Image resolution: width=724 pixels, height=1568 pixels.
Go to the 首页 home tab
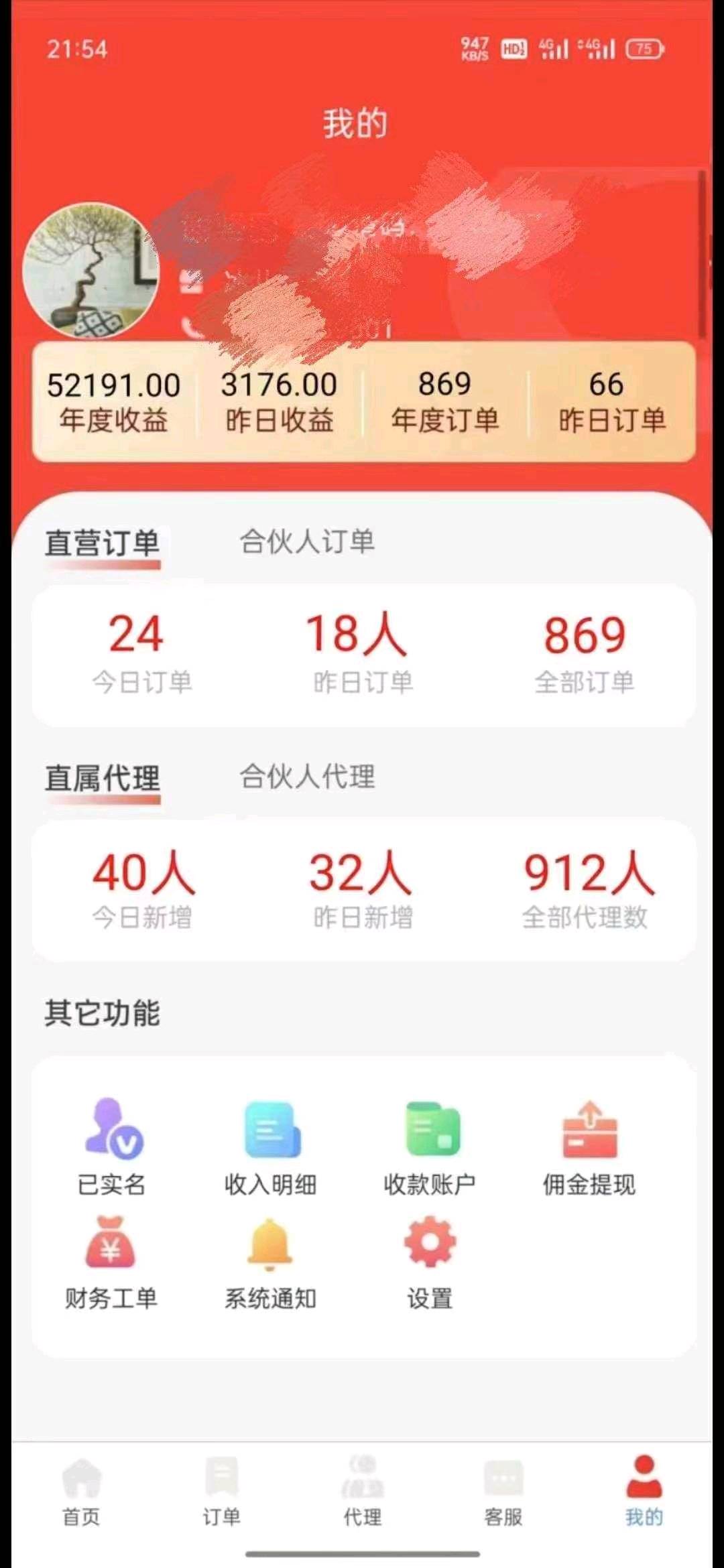pyautogui.click(x=81, y=1489)
